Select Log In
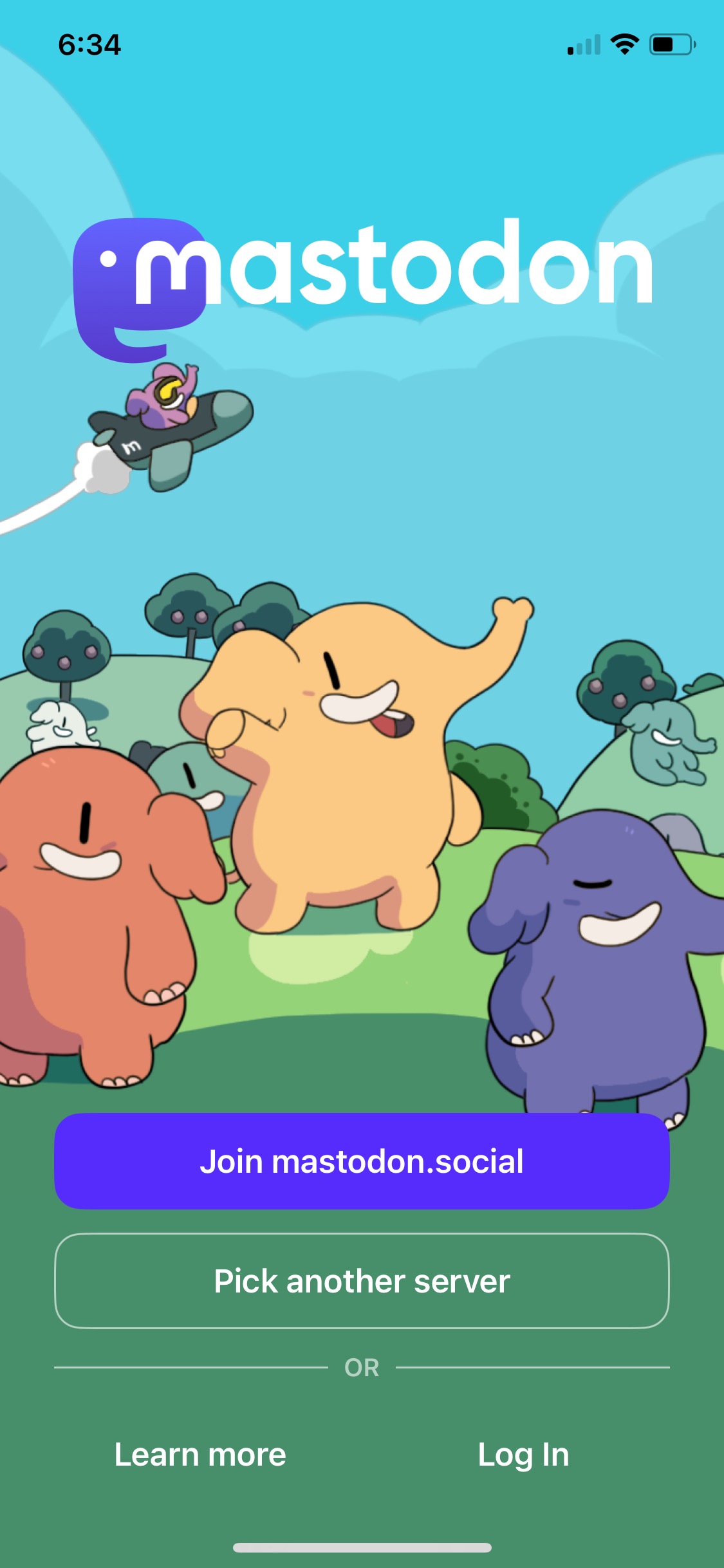 tap(523, 1455)
